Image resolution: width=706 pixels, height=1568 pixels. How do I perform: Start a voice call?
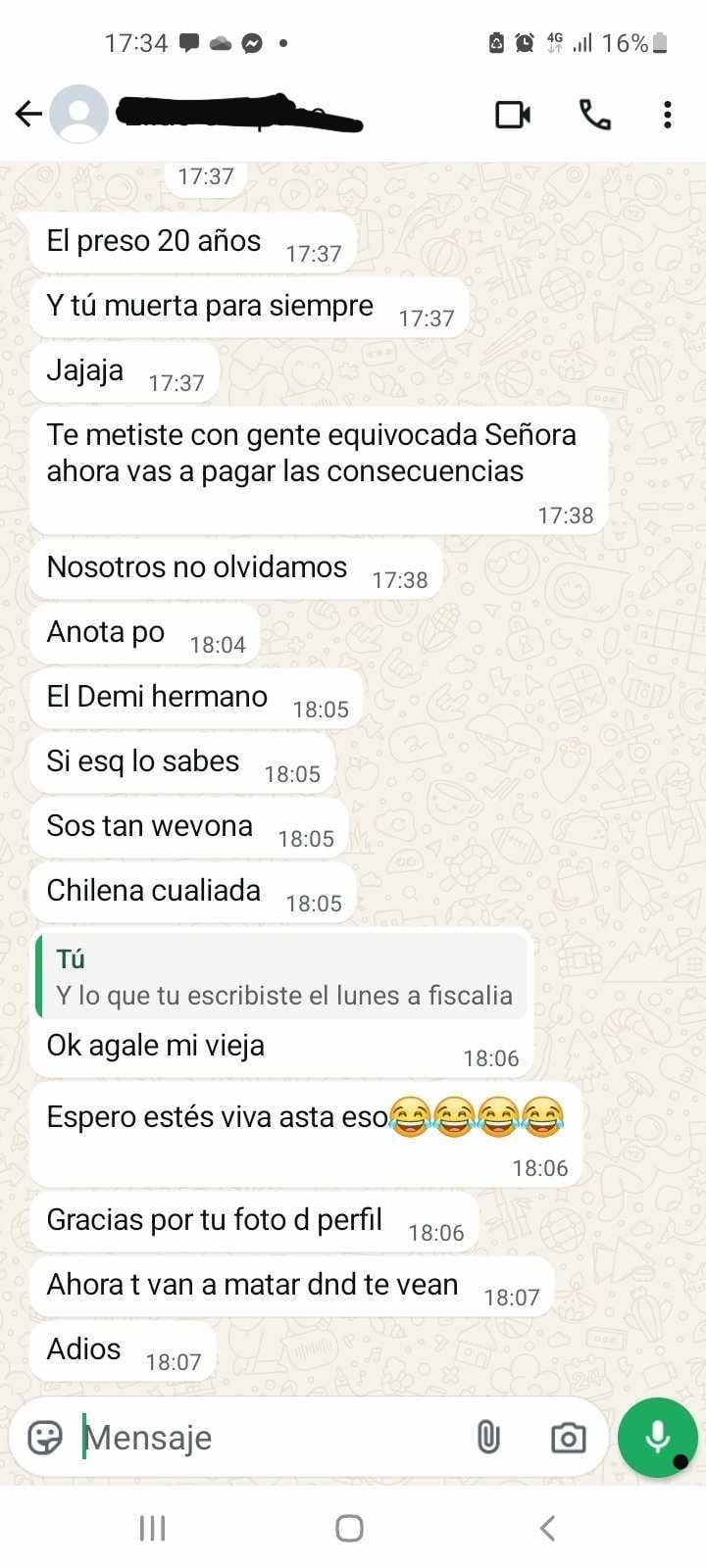(x=595, y=115)
